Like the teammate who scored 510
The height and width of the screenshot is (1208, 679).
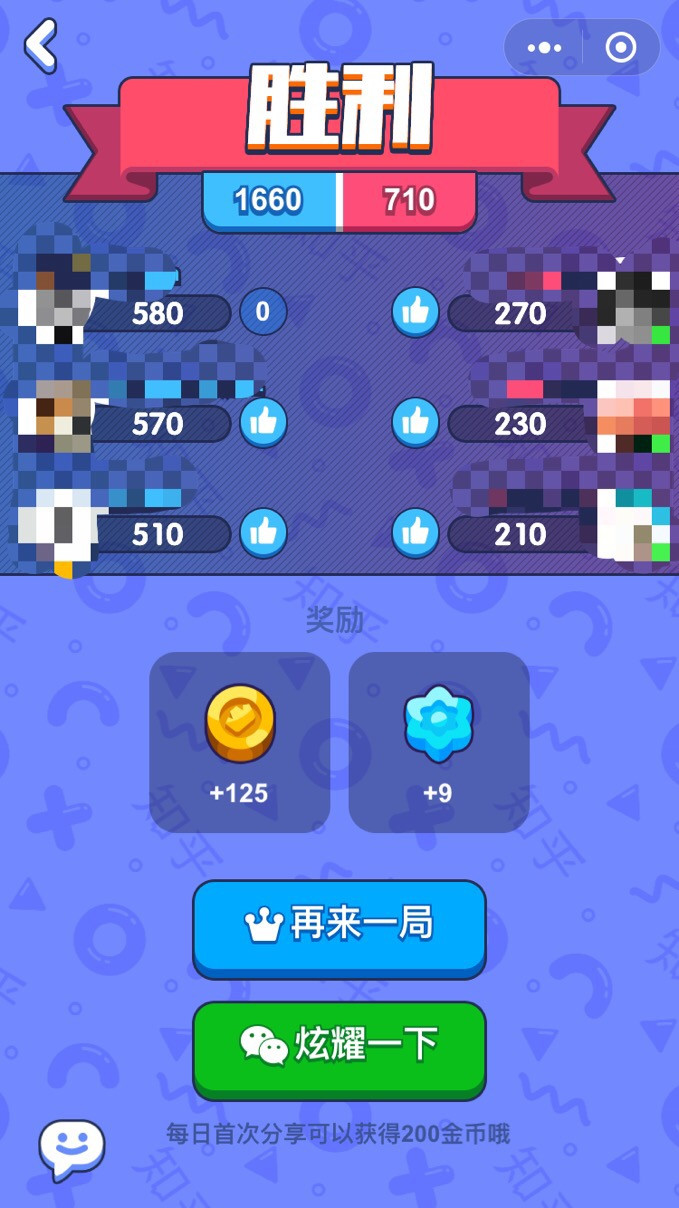263,533
